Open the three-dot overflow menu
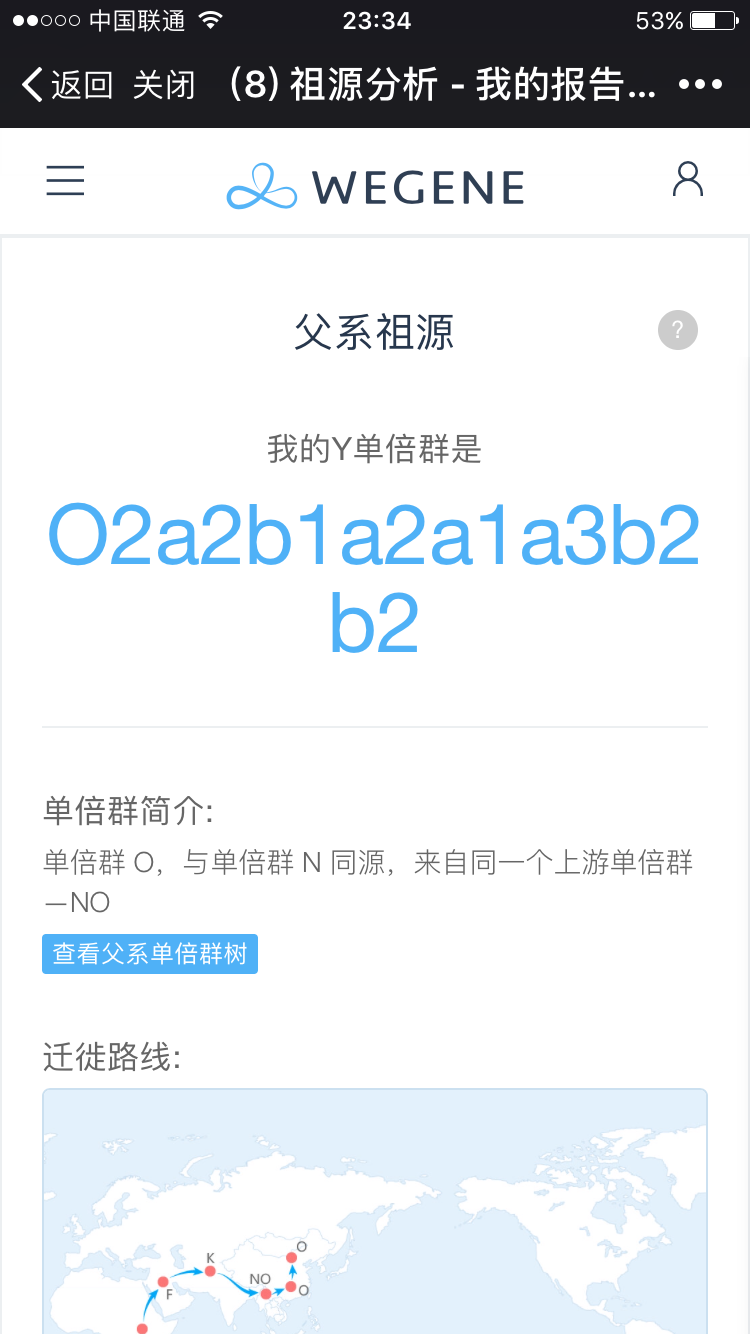Viewport: 750px width, 1334px height. point(700,85)
